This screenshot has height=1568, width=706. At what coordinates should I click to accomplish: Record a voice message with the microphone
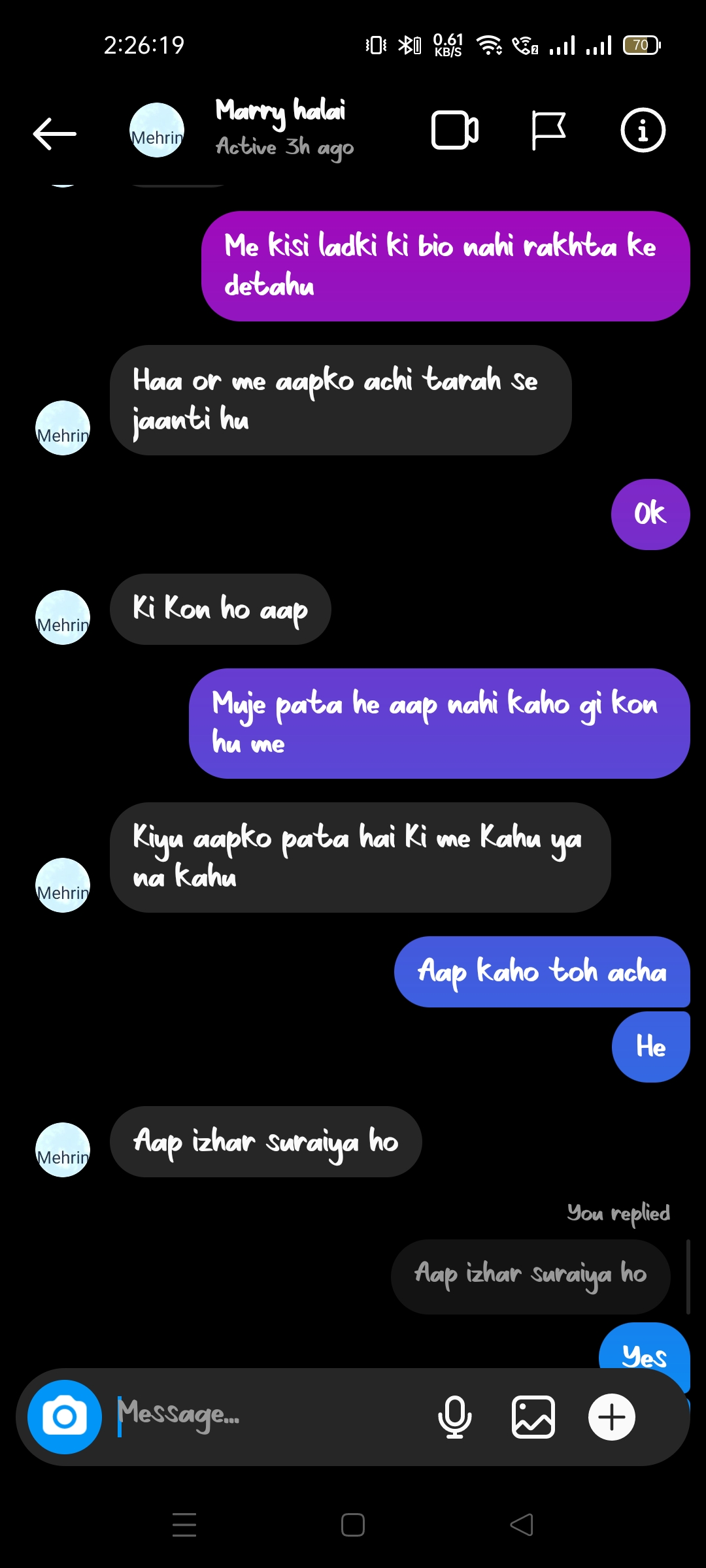[x=455, y=1416]
